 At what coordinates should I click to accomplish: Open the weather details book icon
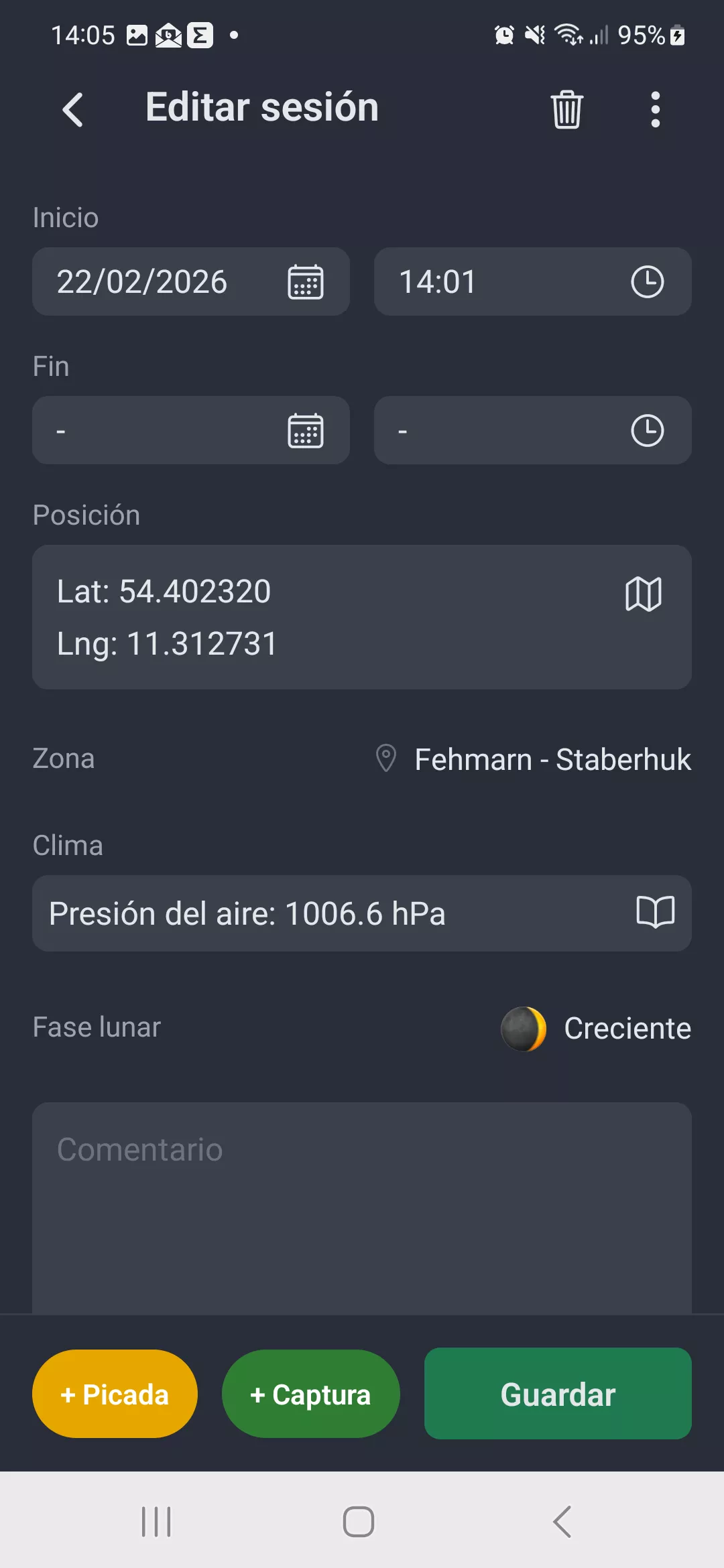[x=654, y=913]
